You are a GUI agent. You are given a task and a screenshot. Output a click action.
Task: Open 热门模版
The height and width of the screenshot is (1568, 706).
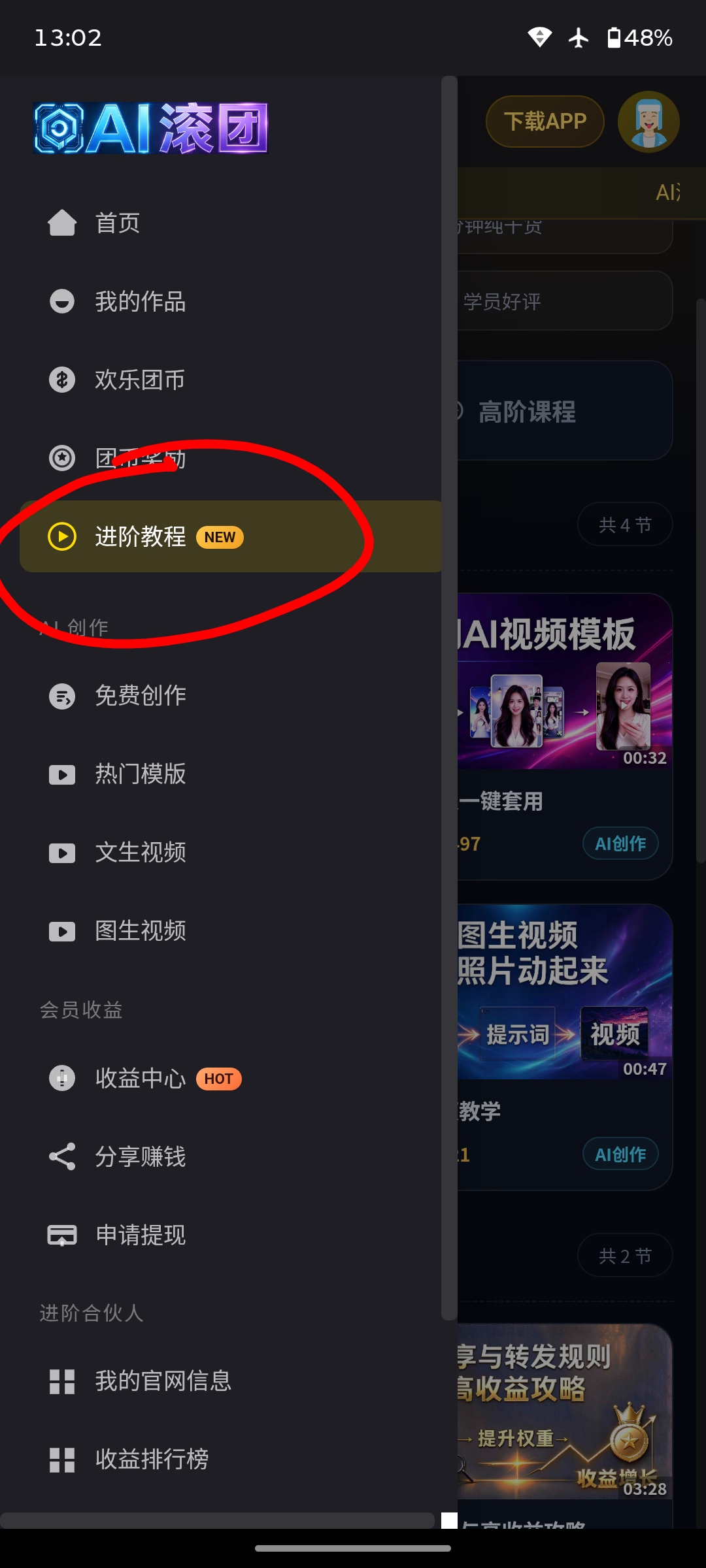click(230, 774)
